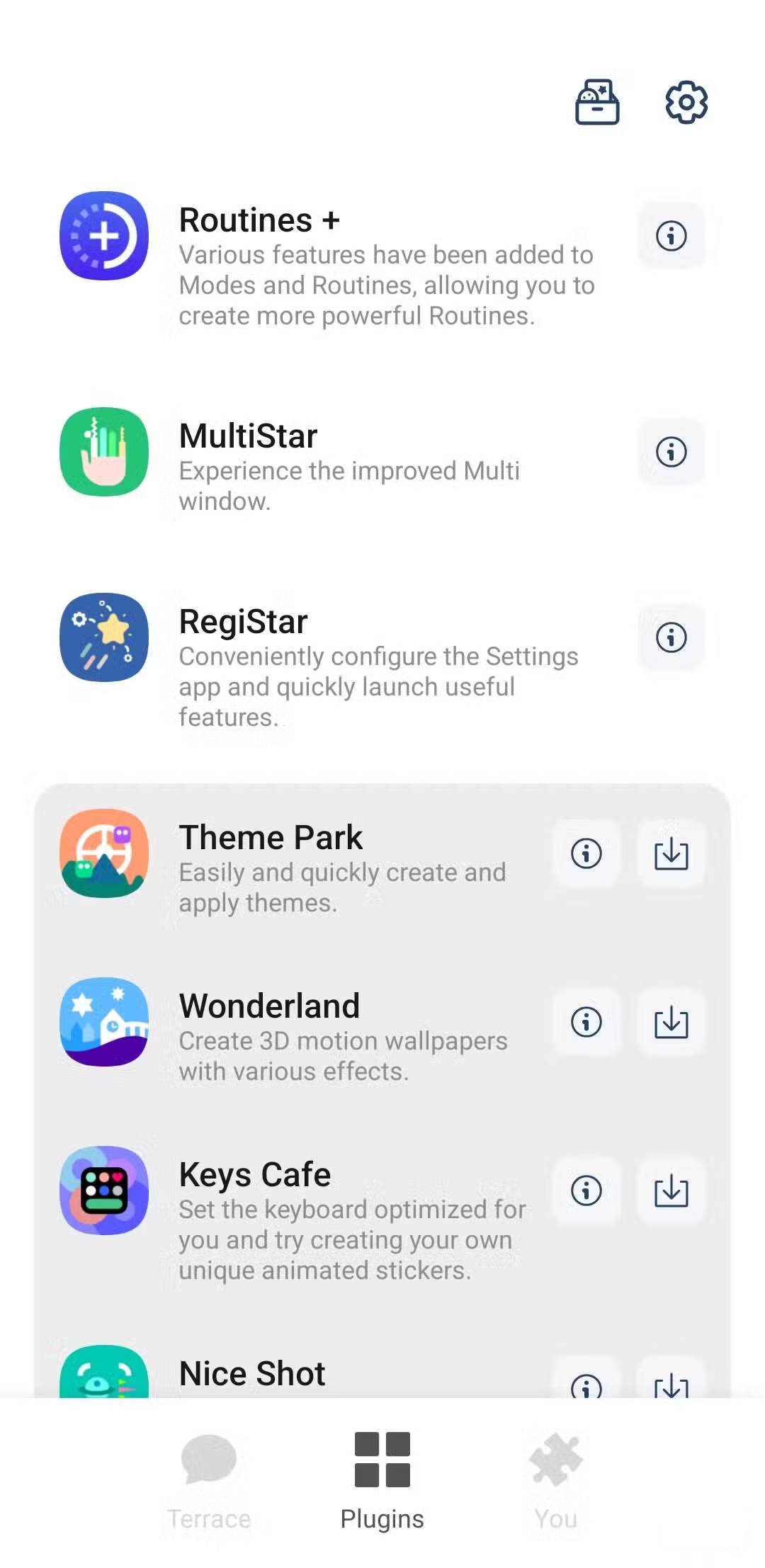The height and width of the screenshot is (1568, 765).
Task: Select the Keys Cafe app icon
Action: 103,1191
